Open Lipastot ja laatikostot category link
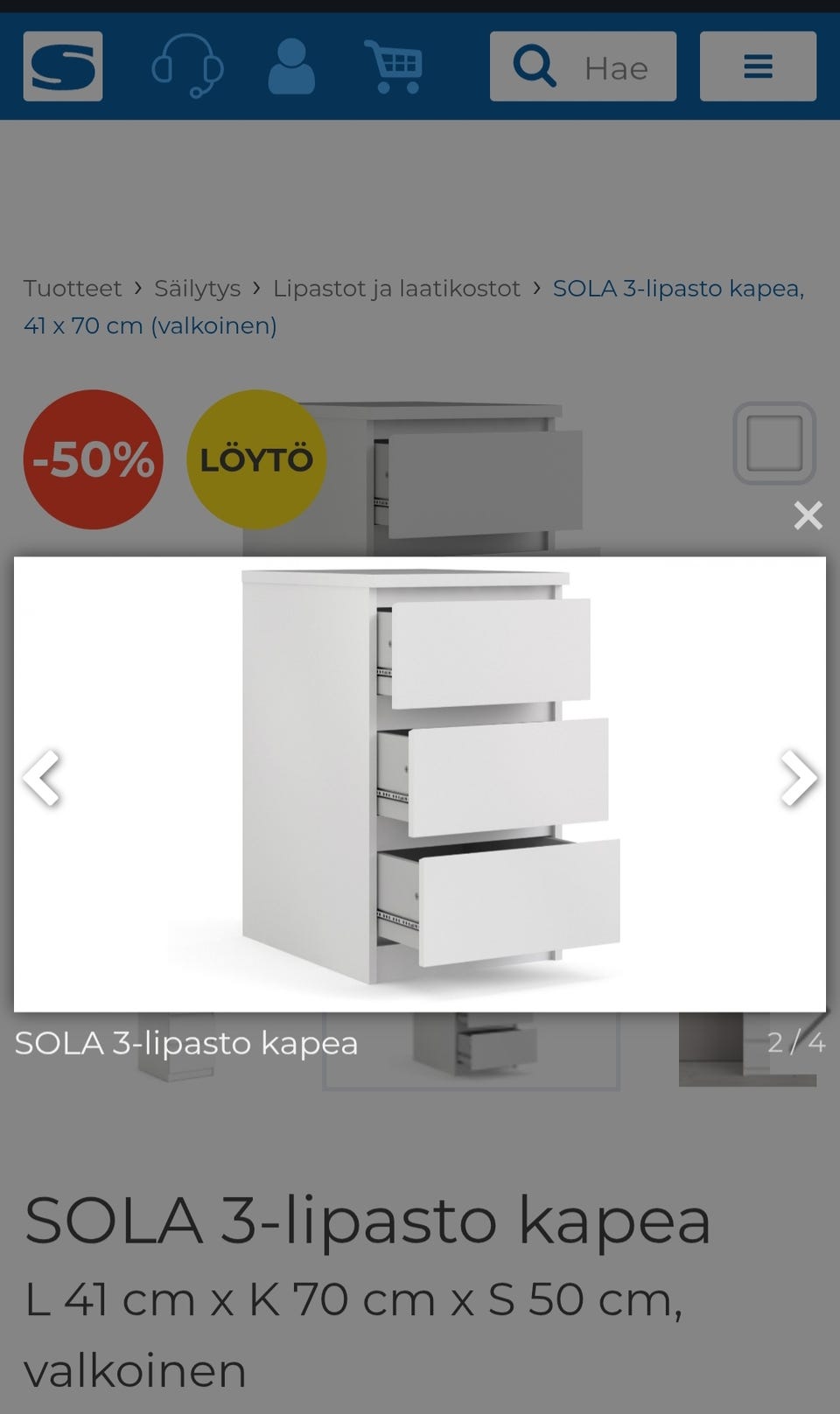This screenshot has width=840, height=1414. (395, 288)
